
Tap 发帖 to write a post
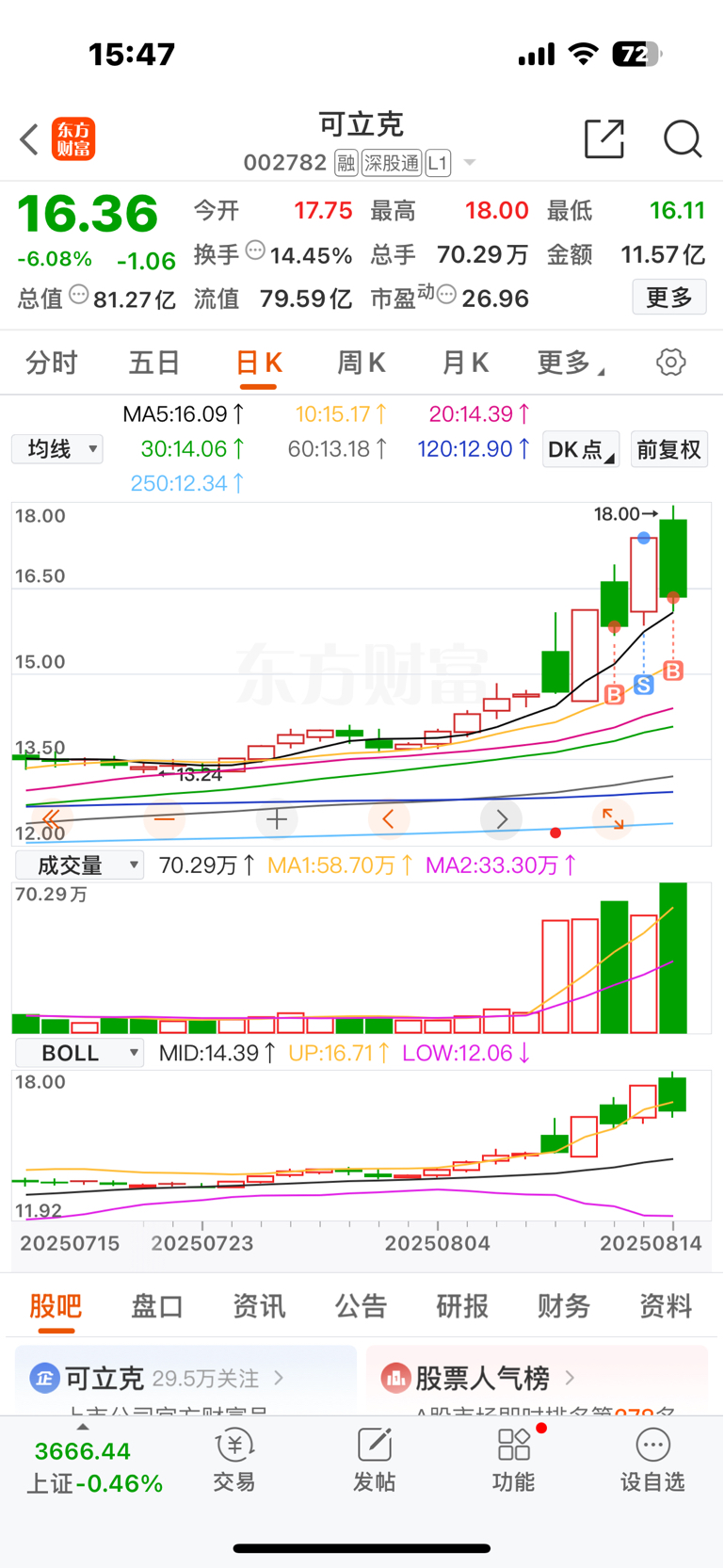[x=374, y=1460]
